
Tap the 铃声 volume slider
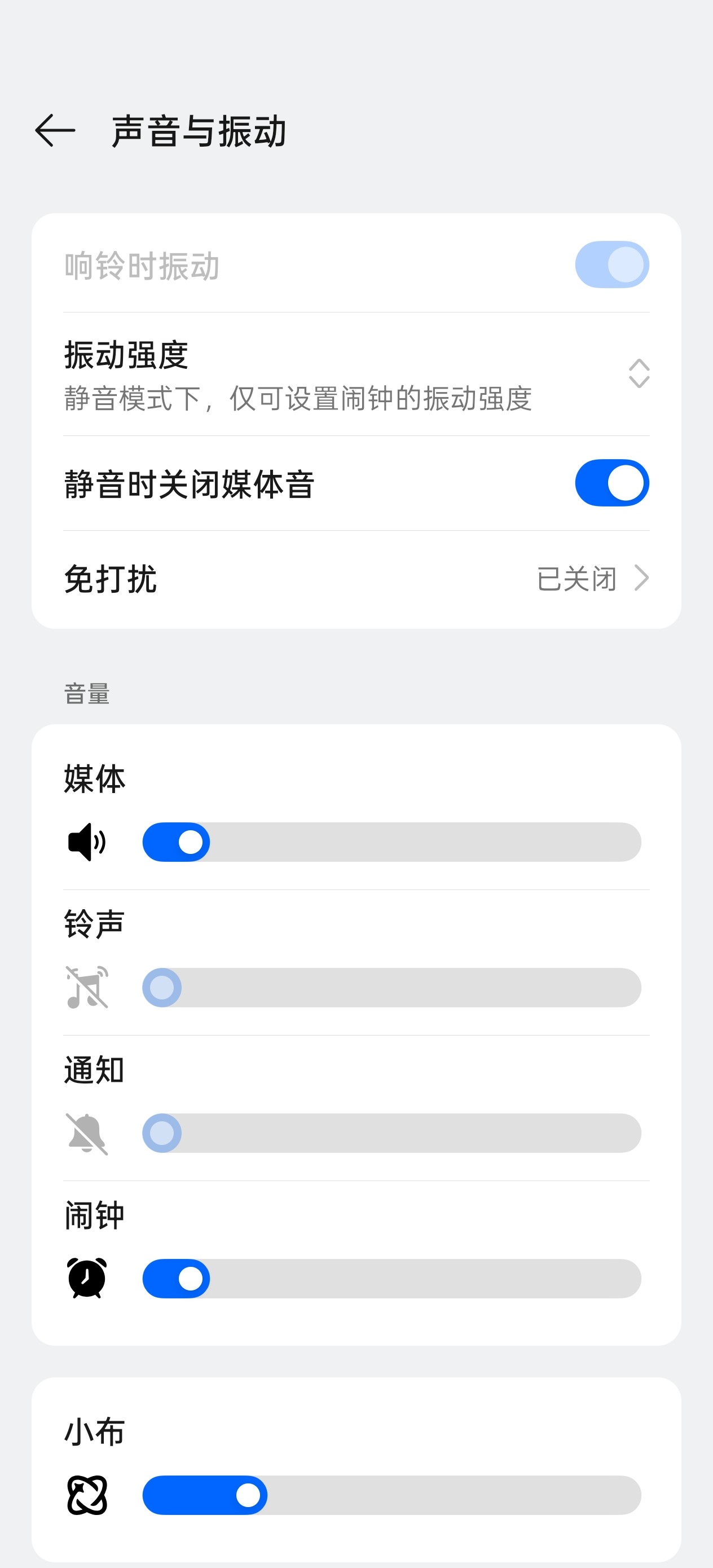point(391,988)
